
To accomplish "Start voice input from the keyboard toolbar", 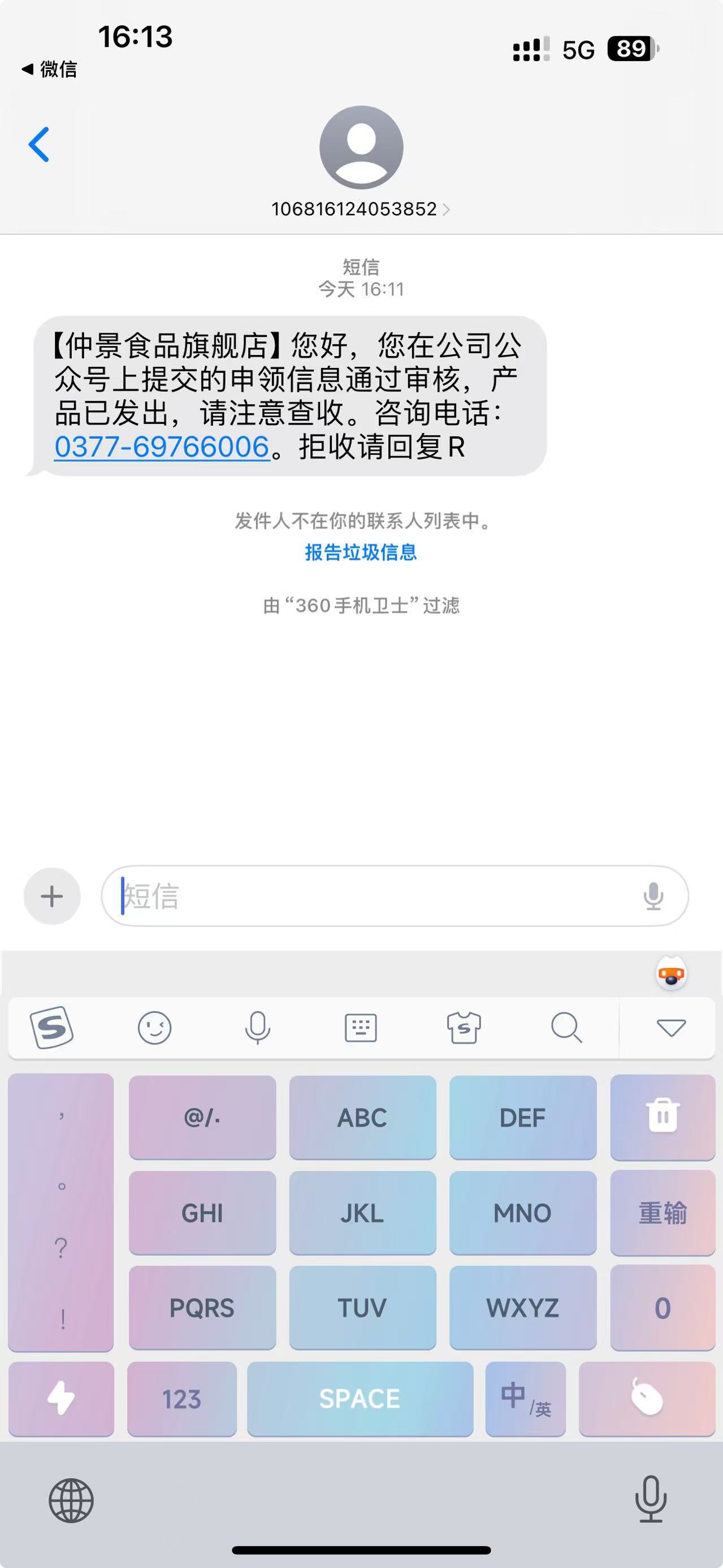I will (x=257, y=1028).
